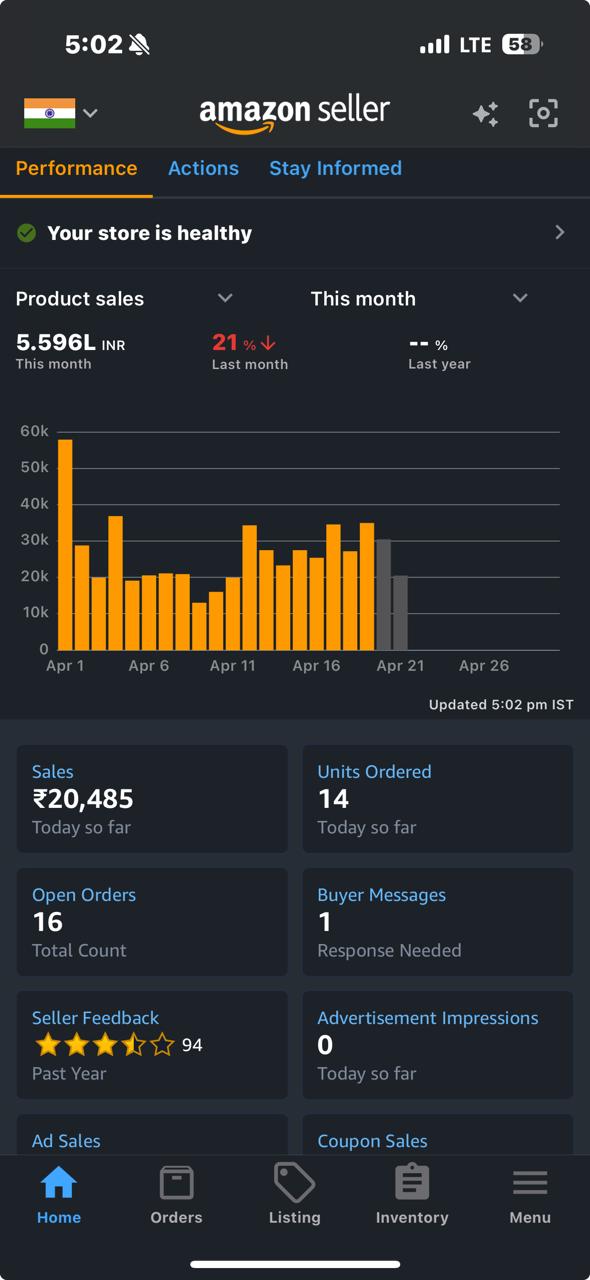Open the Units Ordered card
The height and width of the screenshot is (1280, 590).
[438, 799]
